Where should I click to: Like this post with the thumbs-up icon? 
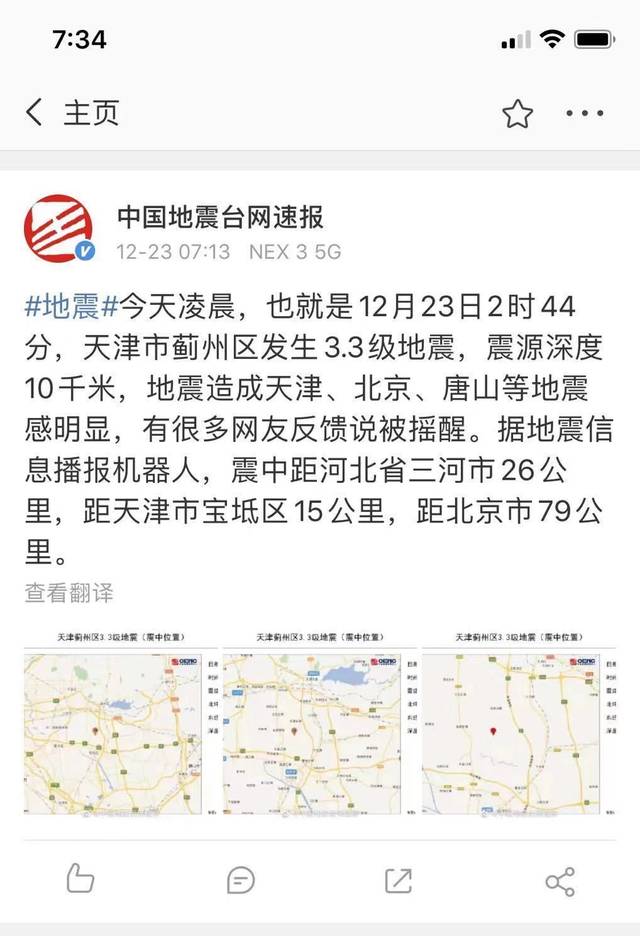pyautogui.click(x=80, y=880)
